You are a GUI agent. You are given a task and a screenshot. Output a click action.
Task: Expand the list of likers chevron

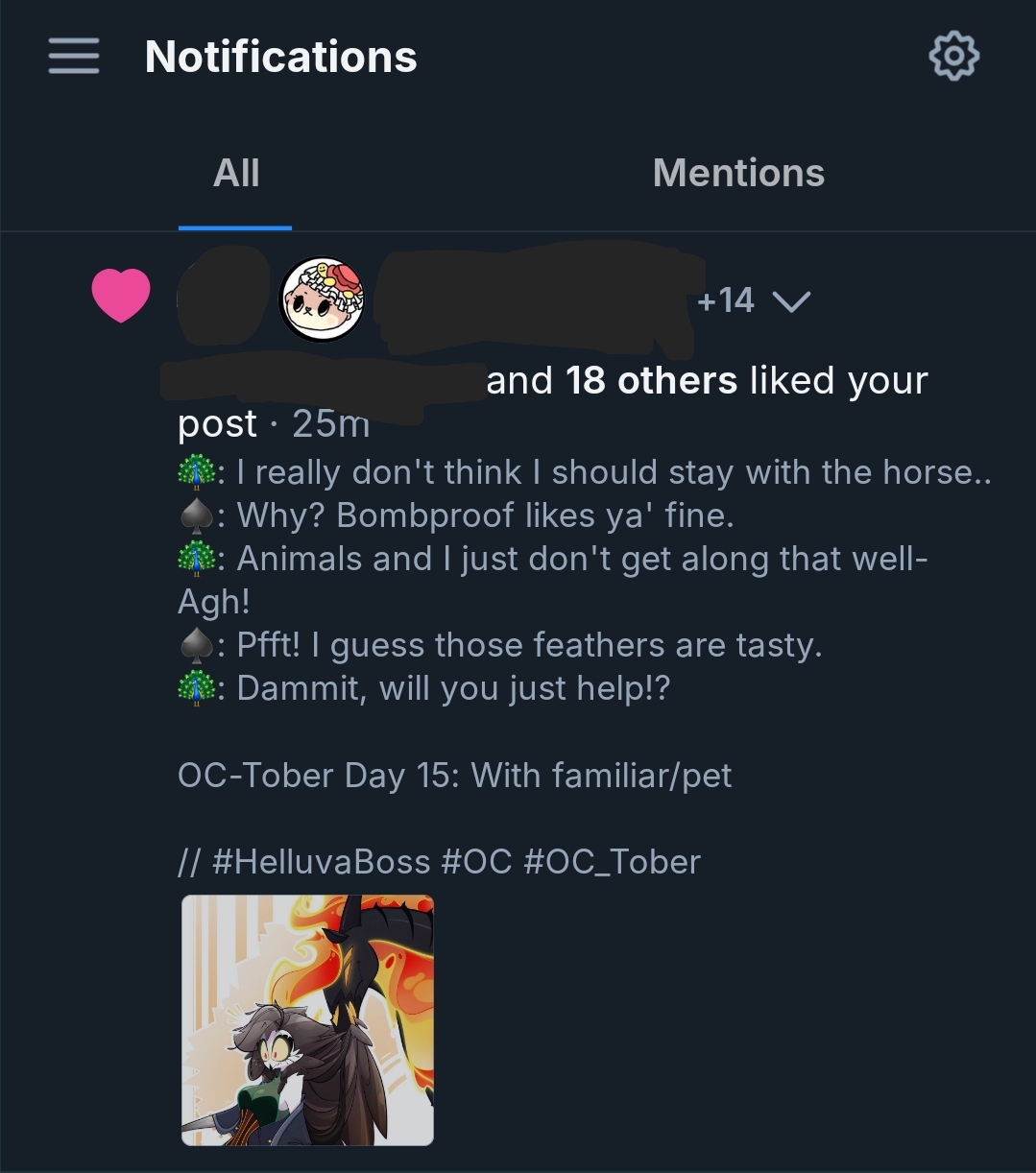[x=791, y=301]
